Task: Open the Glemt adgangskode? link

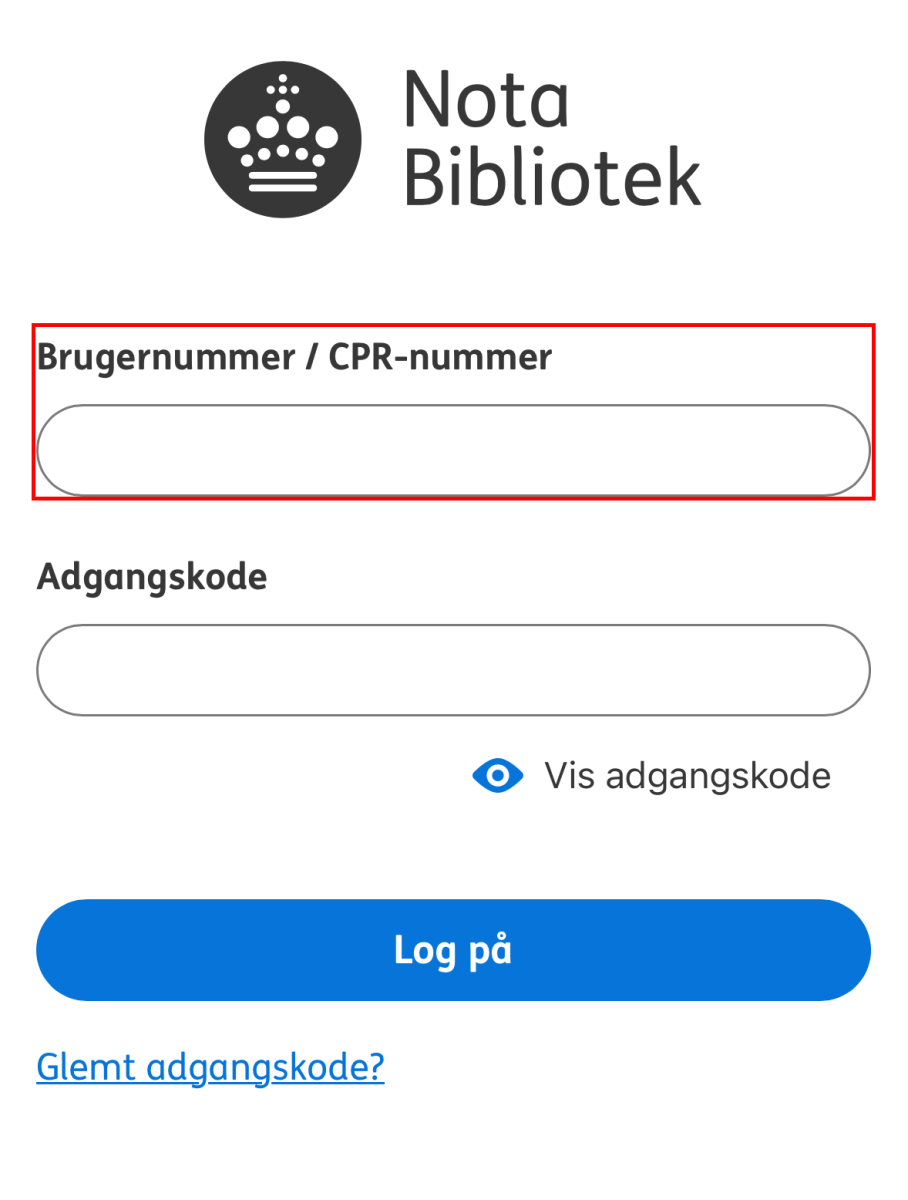Action: click(210, 1067)
